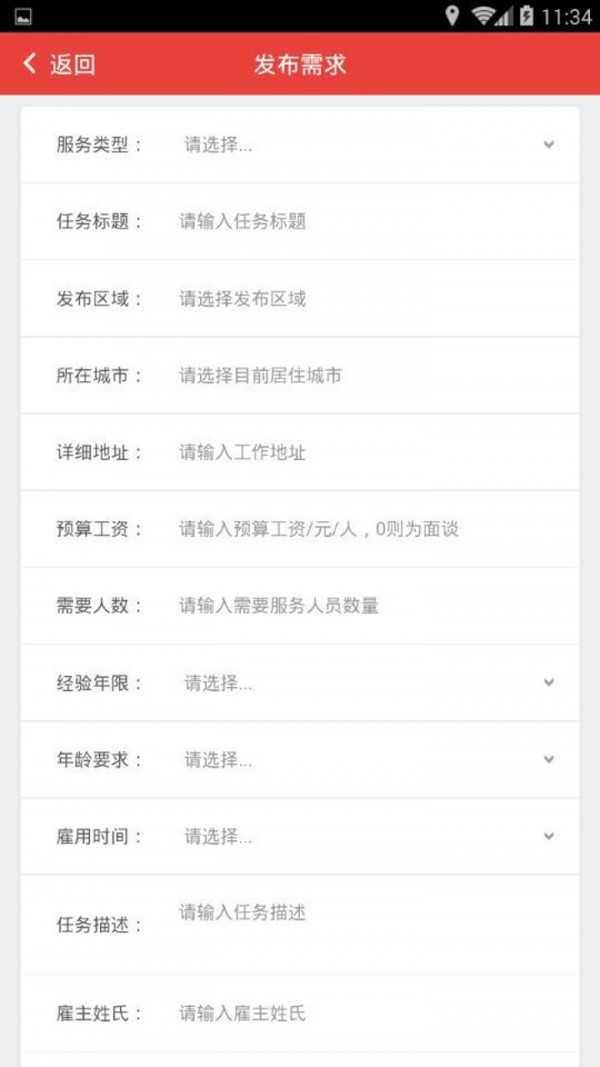The height and width of the screenshot is (1067, 600).
Task: Focus the 任务标题 input field
Action: pos(370,221)
